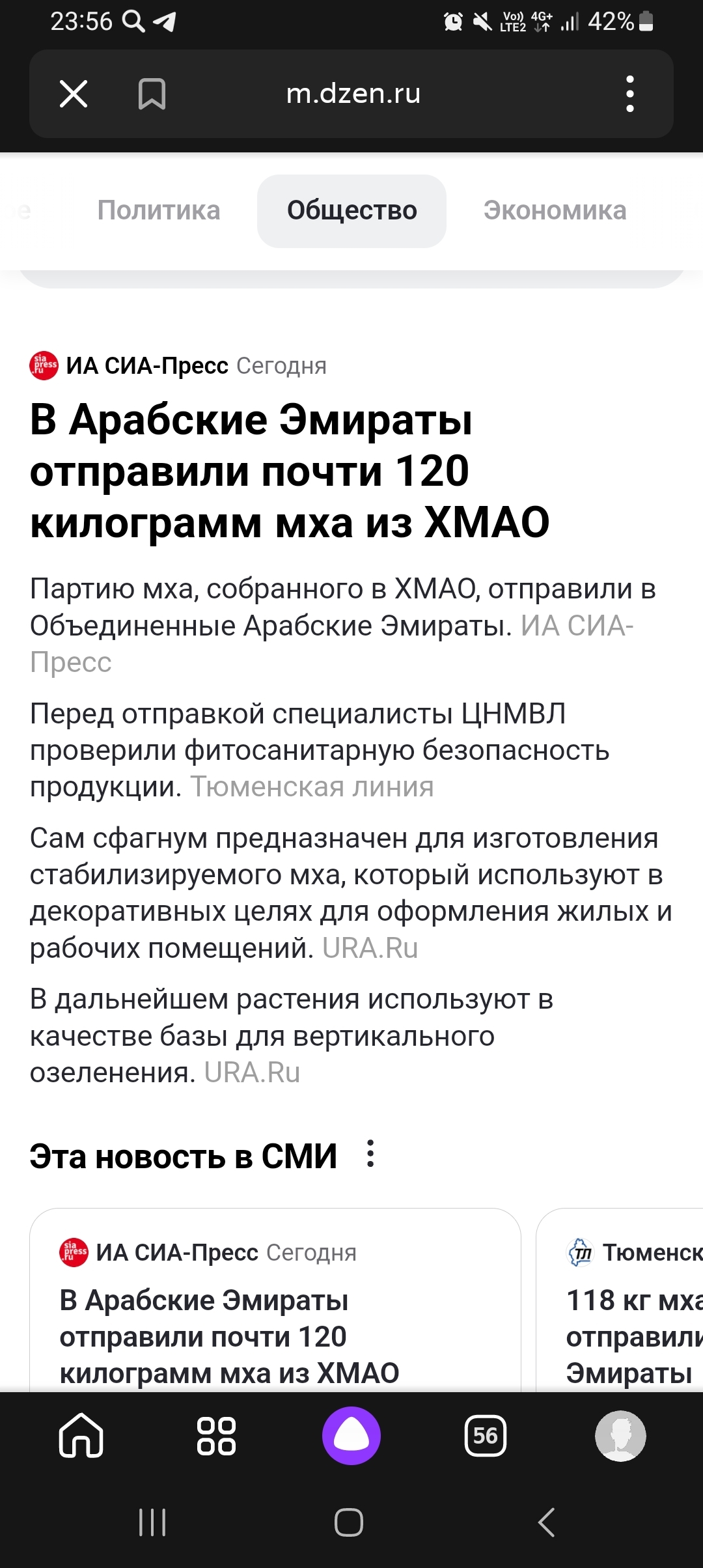Screen dimensions: 703x1568
Task: Go back using system navigation
Action: [x=547, y=1522]
